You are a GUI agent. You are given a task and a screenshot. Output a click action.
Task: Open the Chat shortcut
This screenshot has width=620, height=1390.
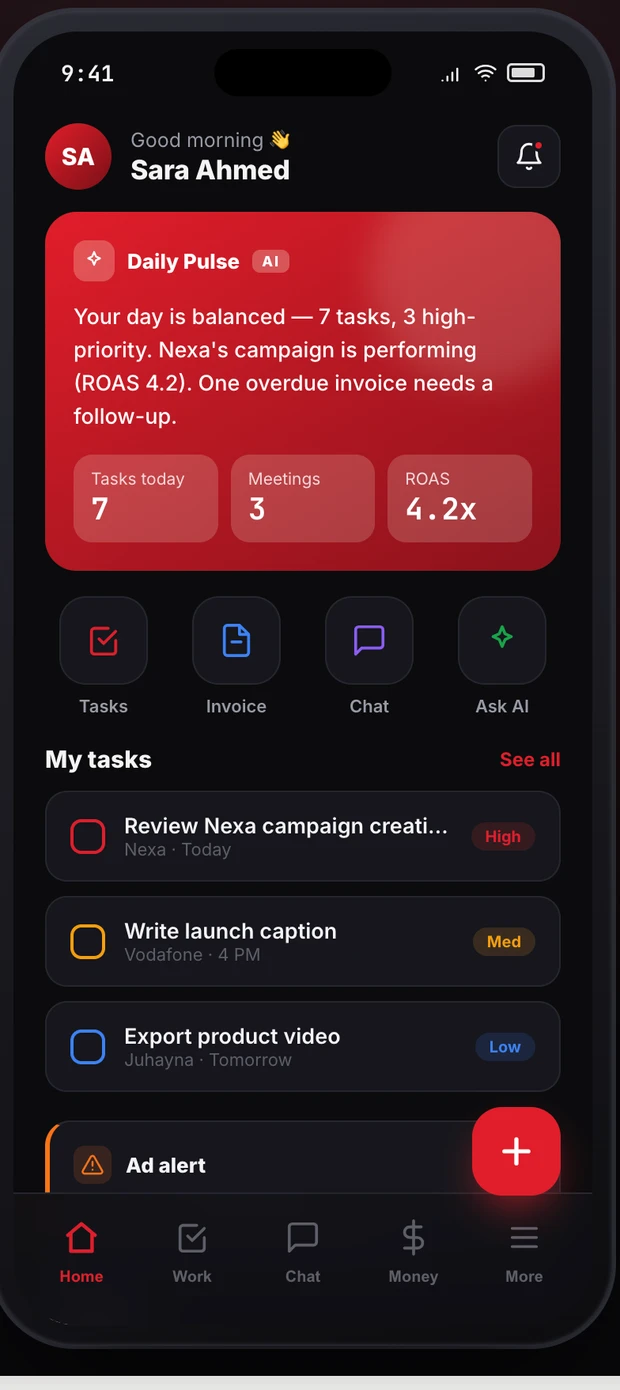coord(369,640)
